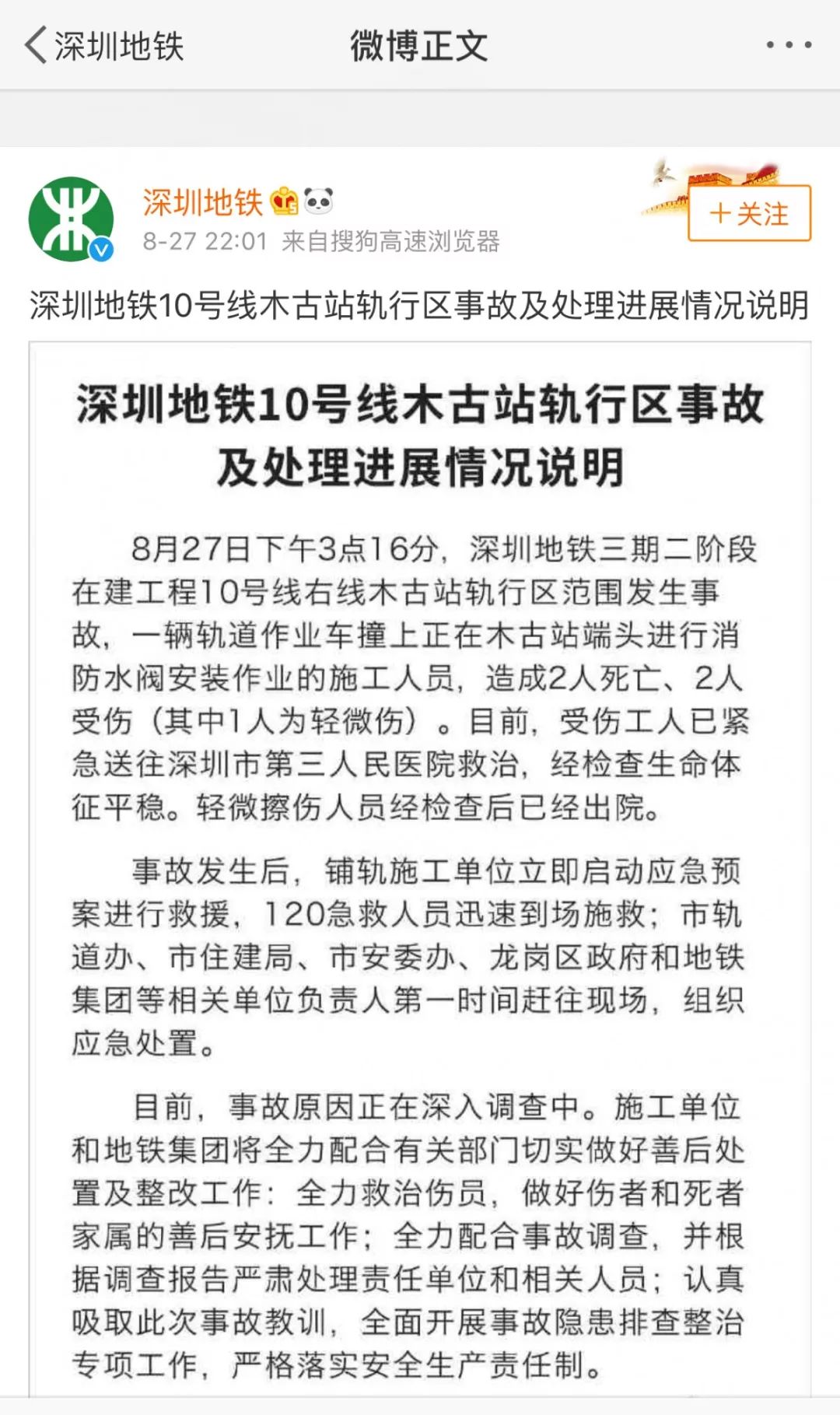Open the three-dot overflow menu
The width and height of the screenshot is (840, 1415).
coord(789,45)
